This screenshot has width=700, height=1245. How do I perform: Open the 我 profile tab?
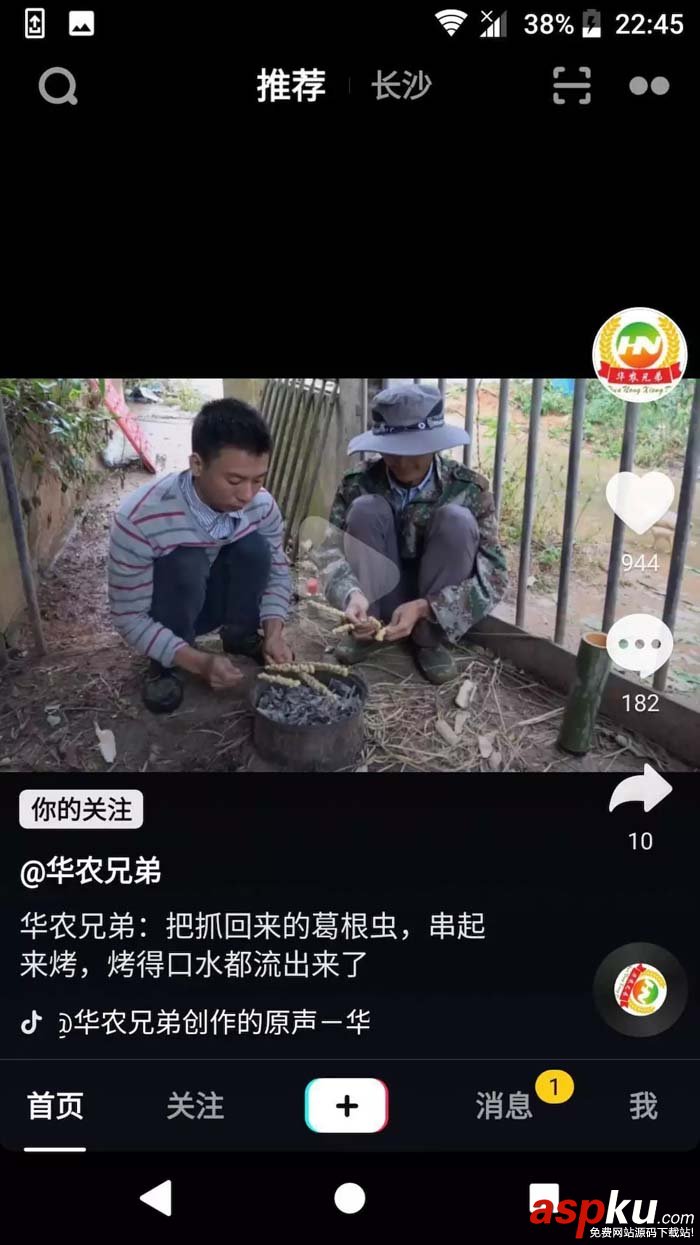pyautogui.click(x=643, y=1106)
